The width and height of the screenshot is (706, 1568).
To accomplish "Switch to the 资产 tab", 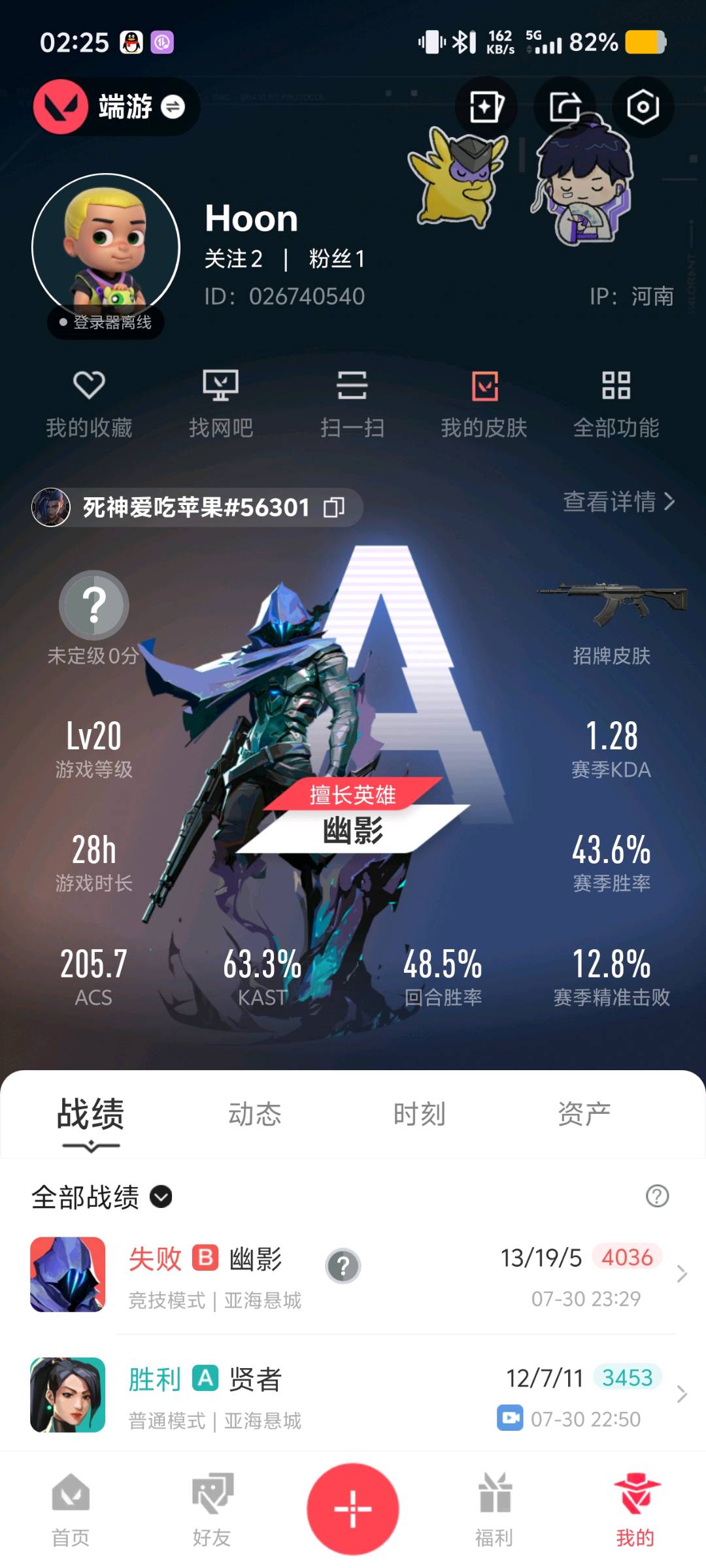I will pos(584,1114).
